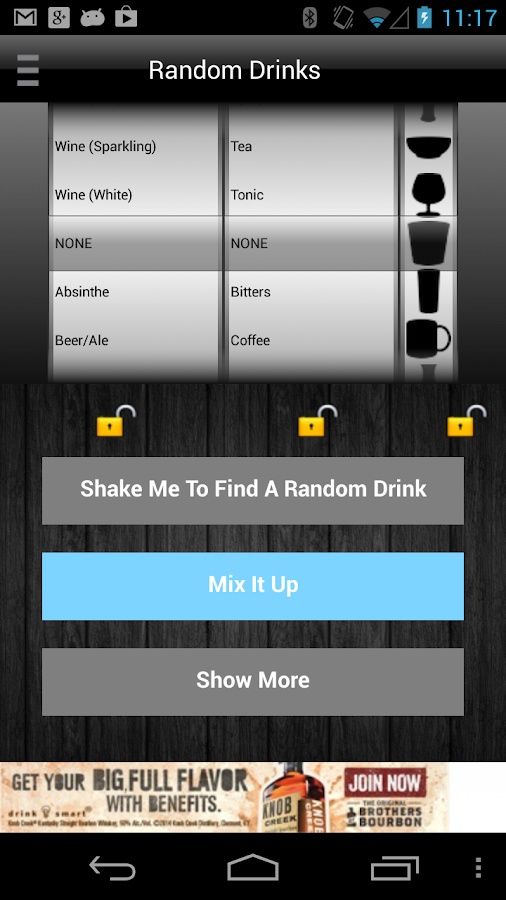Open the hamburger drawer menu

28,70
